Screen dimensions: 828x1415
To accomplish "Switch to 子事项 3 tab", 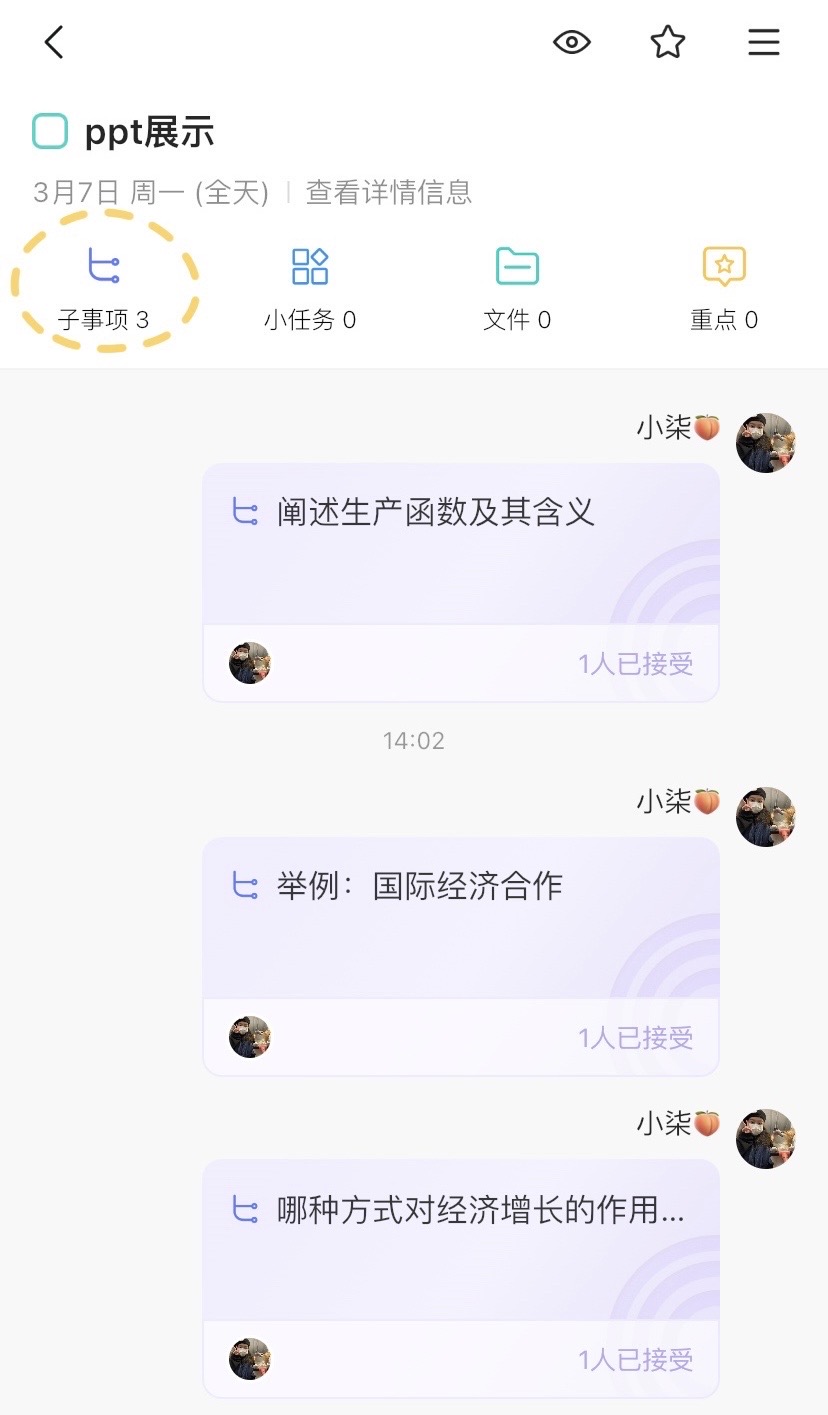I will click(x=103, y=288).
